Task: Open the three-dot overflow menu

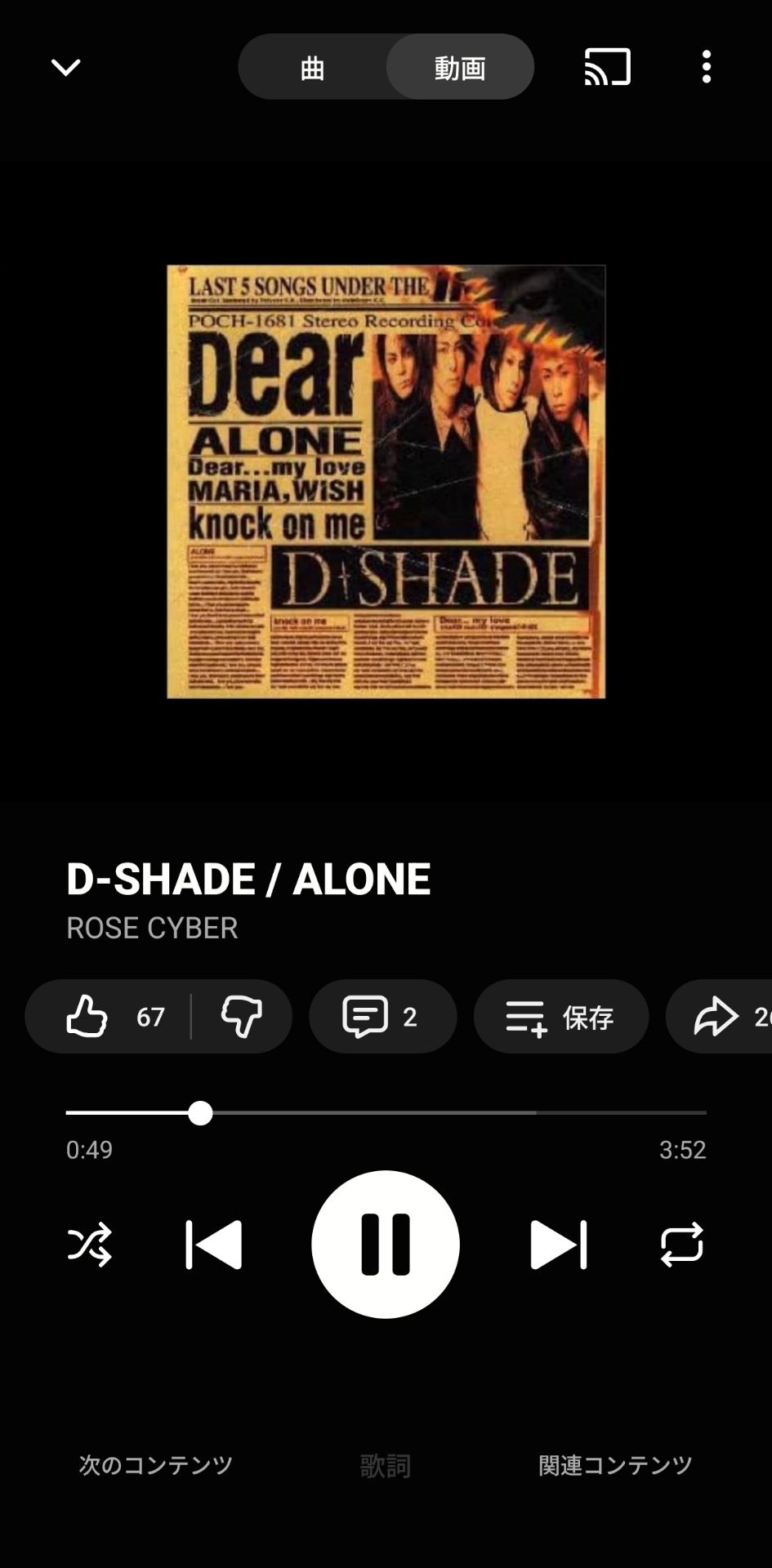Action: click(x=707, y=67)
